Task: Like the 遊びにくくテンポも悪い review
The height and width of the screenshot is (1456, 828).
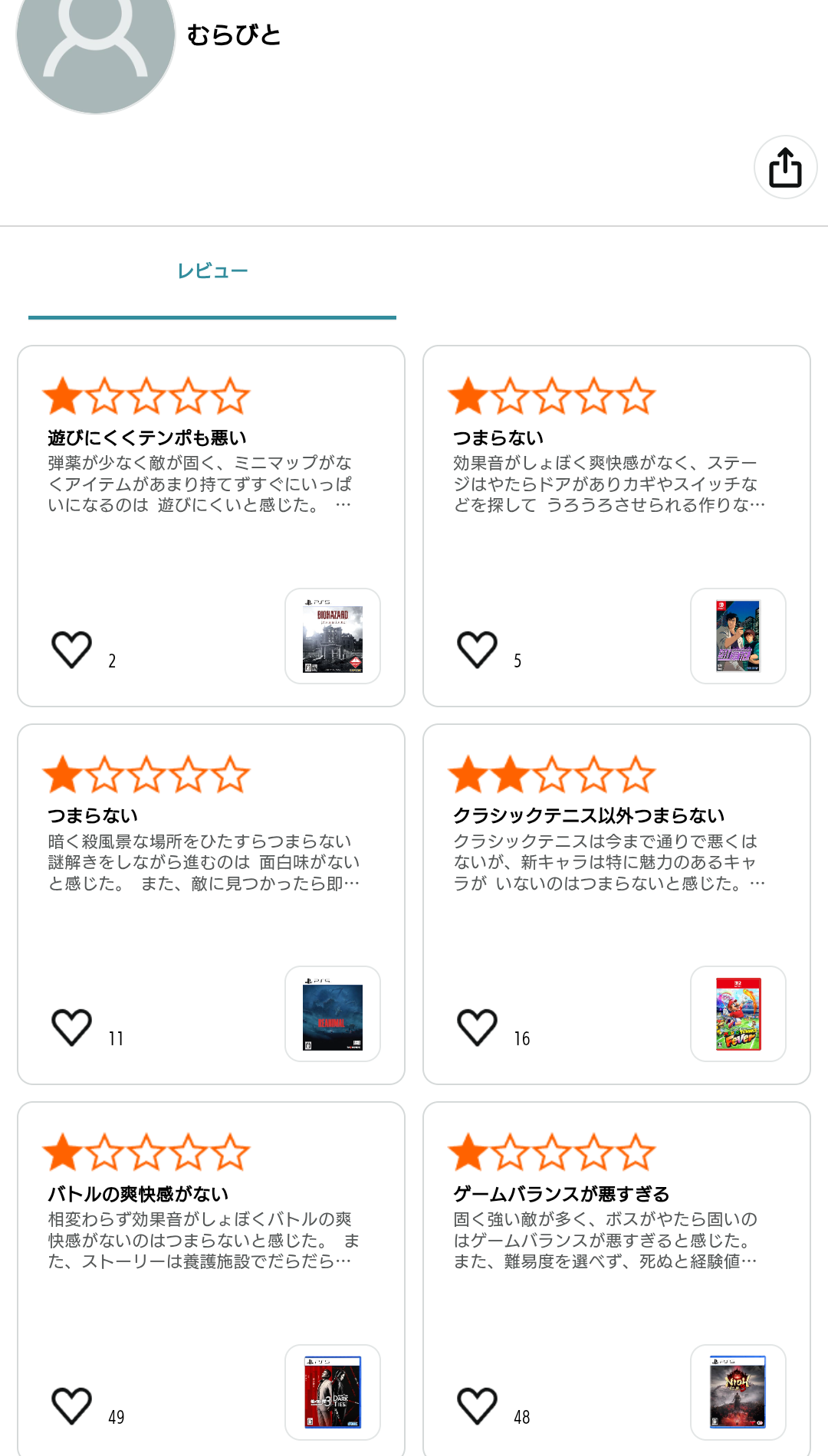Action: coord(72,650)
